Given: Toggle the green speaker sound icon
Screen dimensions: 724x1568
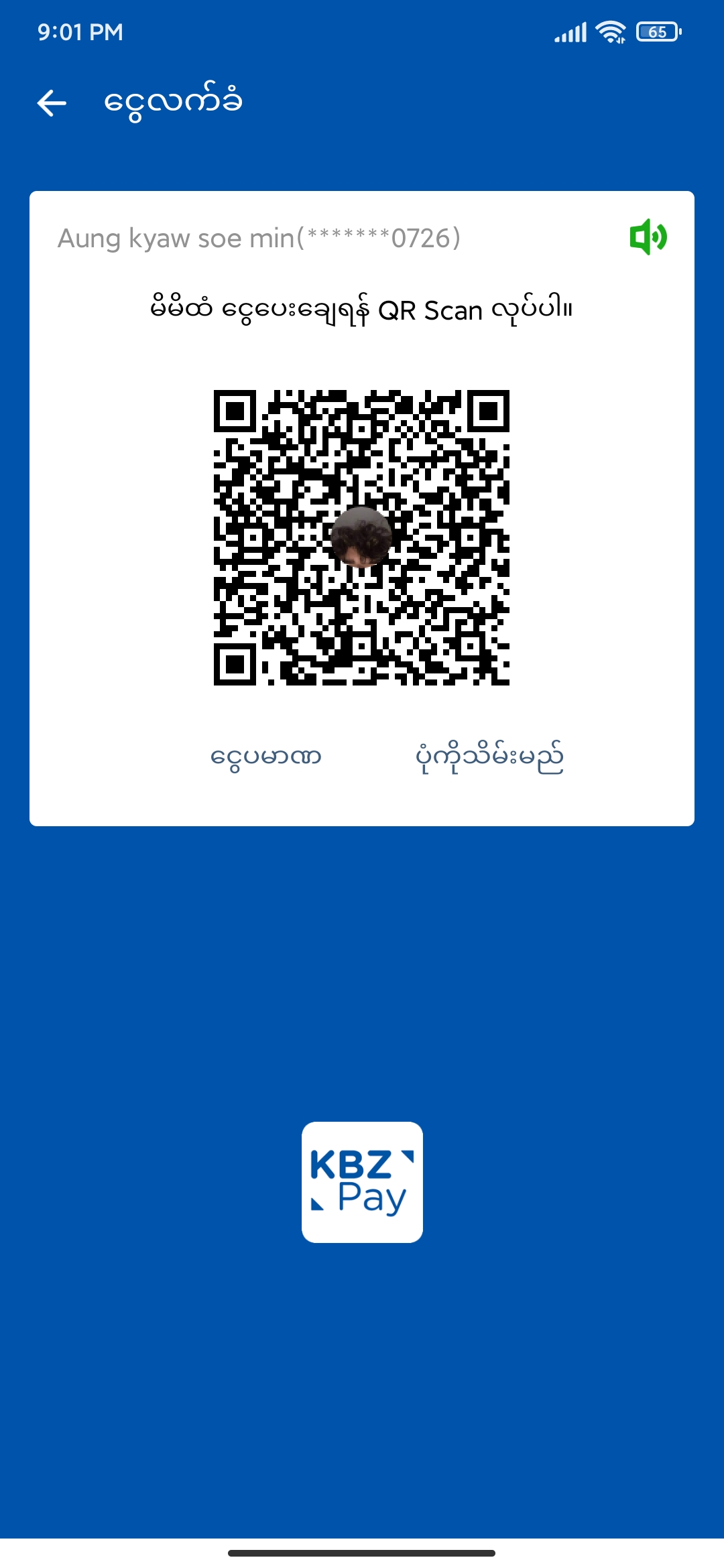Looking at the screenshot, I should point(648,237).
